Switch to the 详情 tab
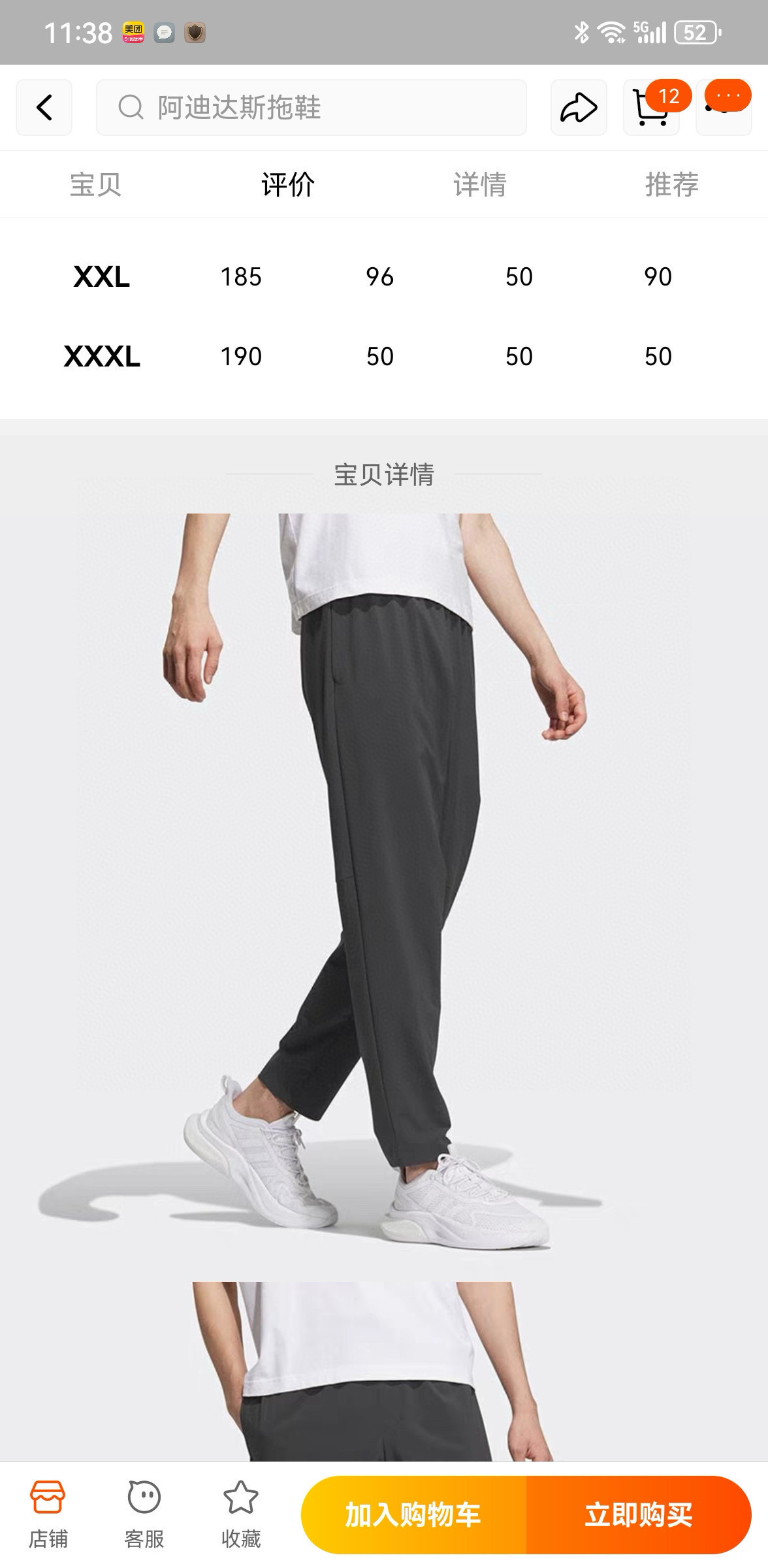 click(479, 184)
